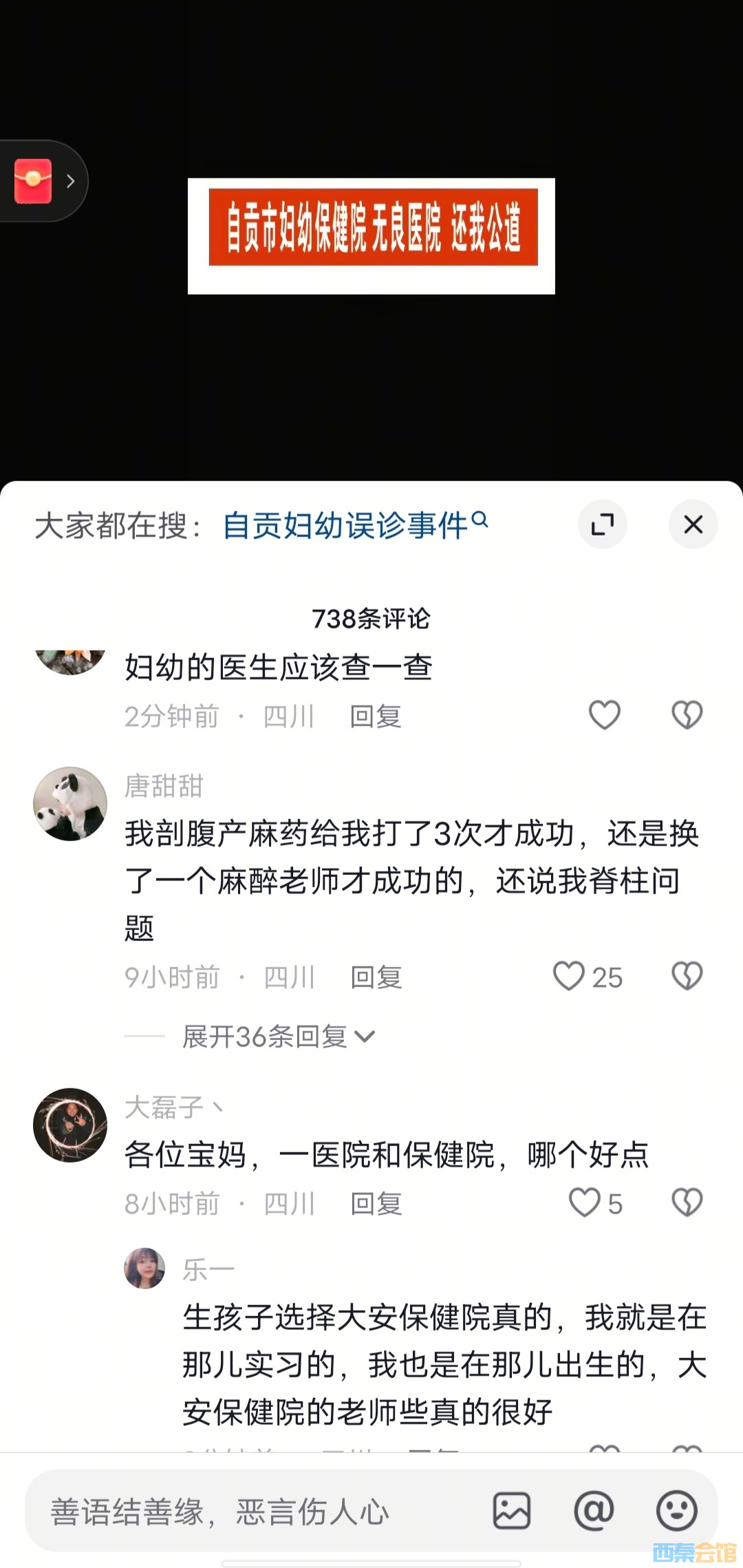The height and width of the screenshot is (1568, 743).
Task: Like 唐甜甜's comment
Action: [570, 976]
